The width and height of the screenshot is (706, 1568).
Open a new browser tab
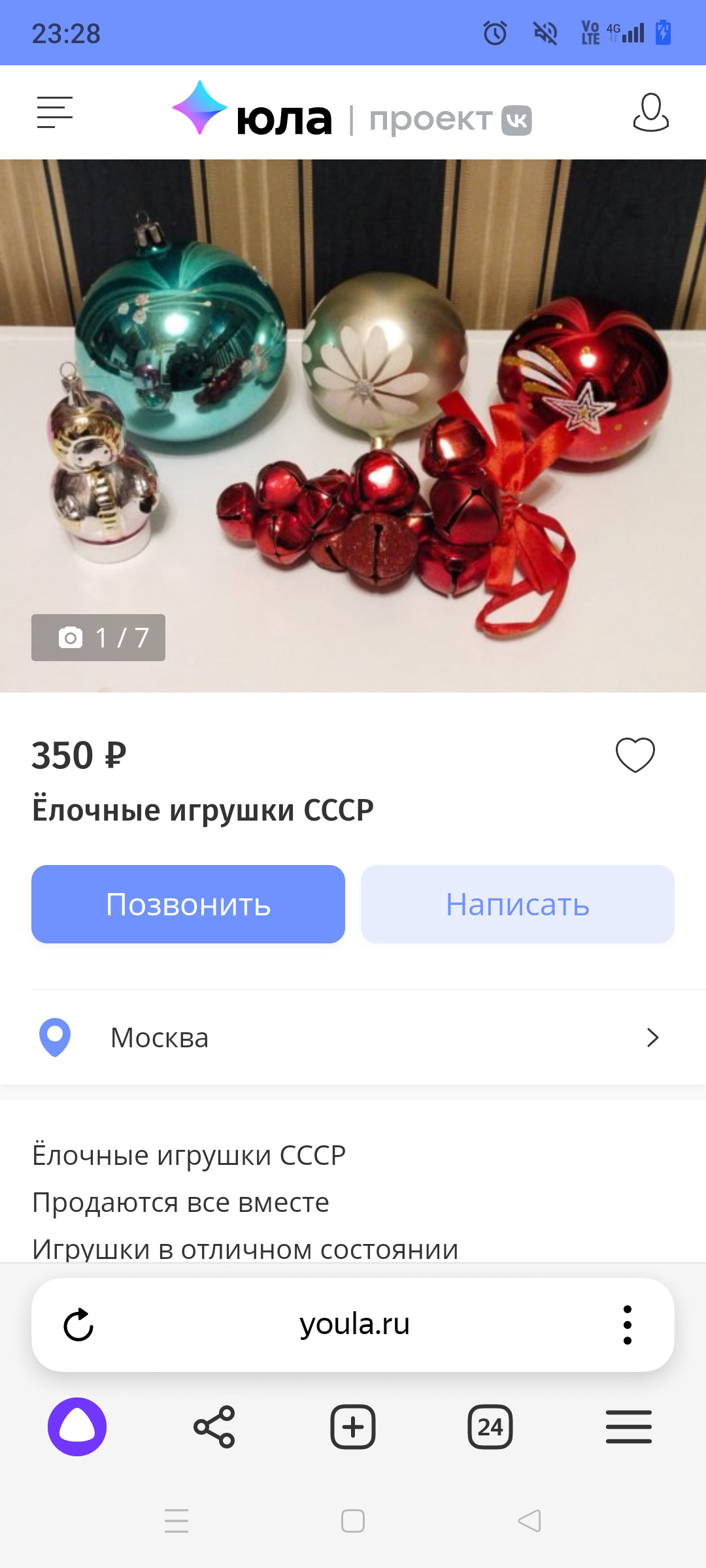pyautogui.click(x=353, y=1427)
